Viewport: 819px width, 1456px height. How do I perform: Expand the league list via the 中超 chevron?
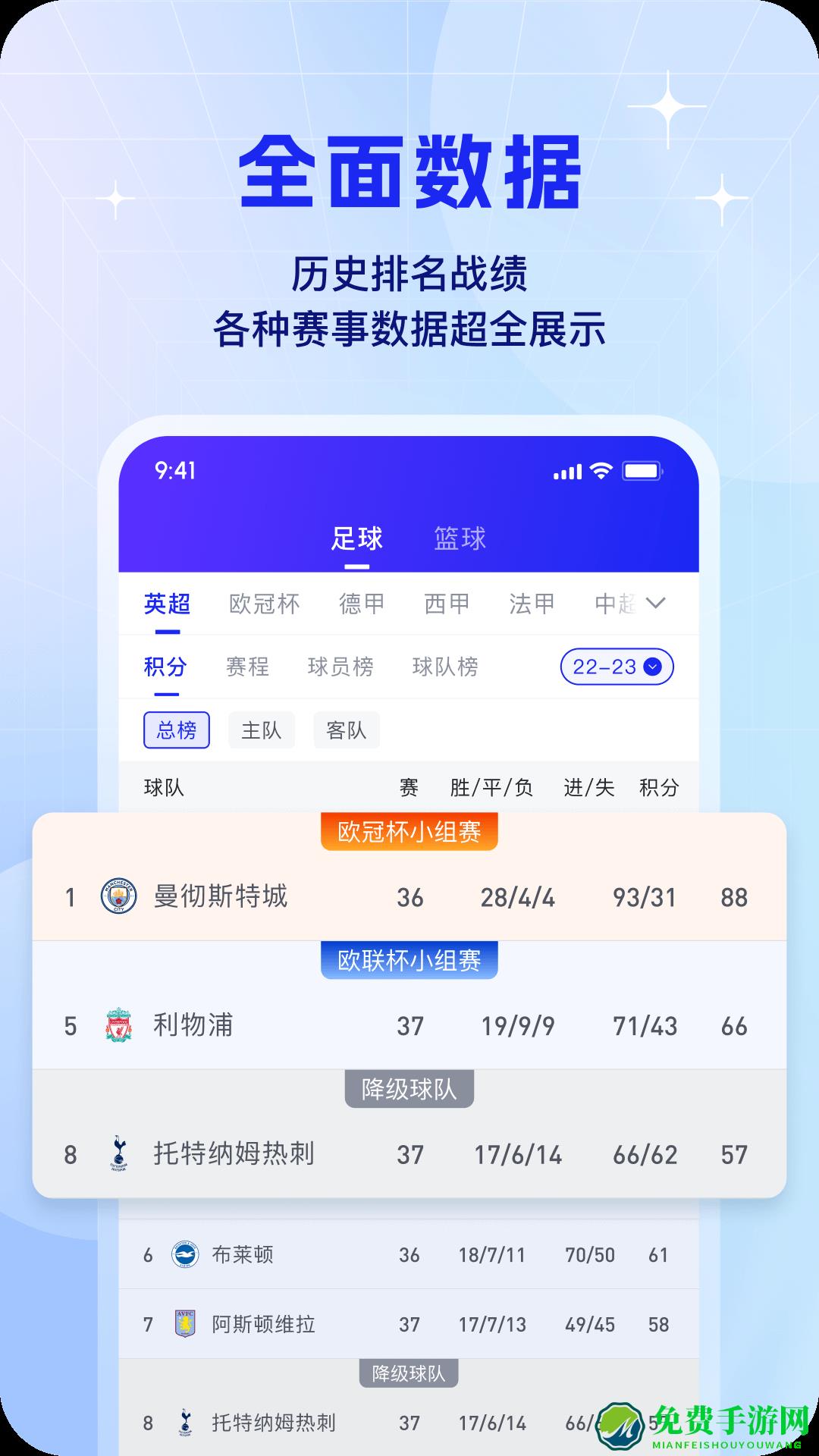click(657, 603)
